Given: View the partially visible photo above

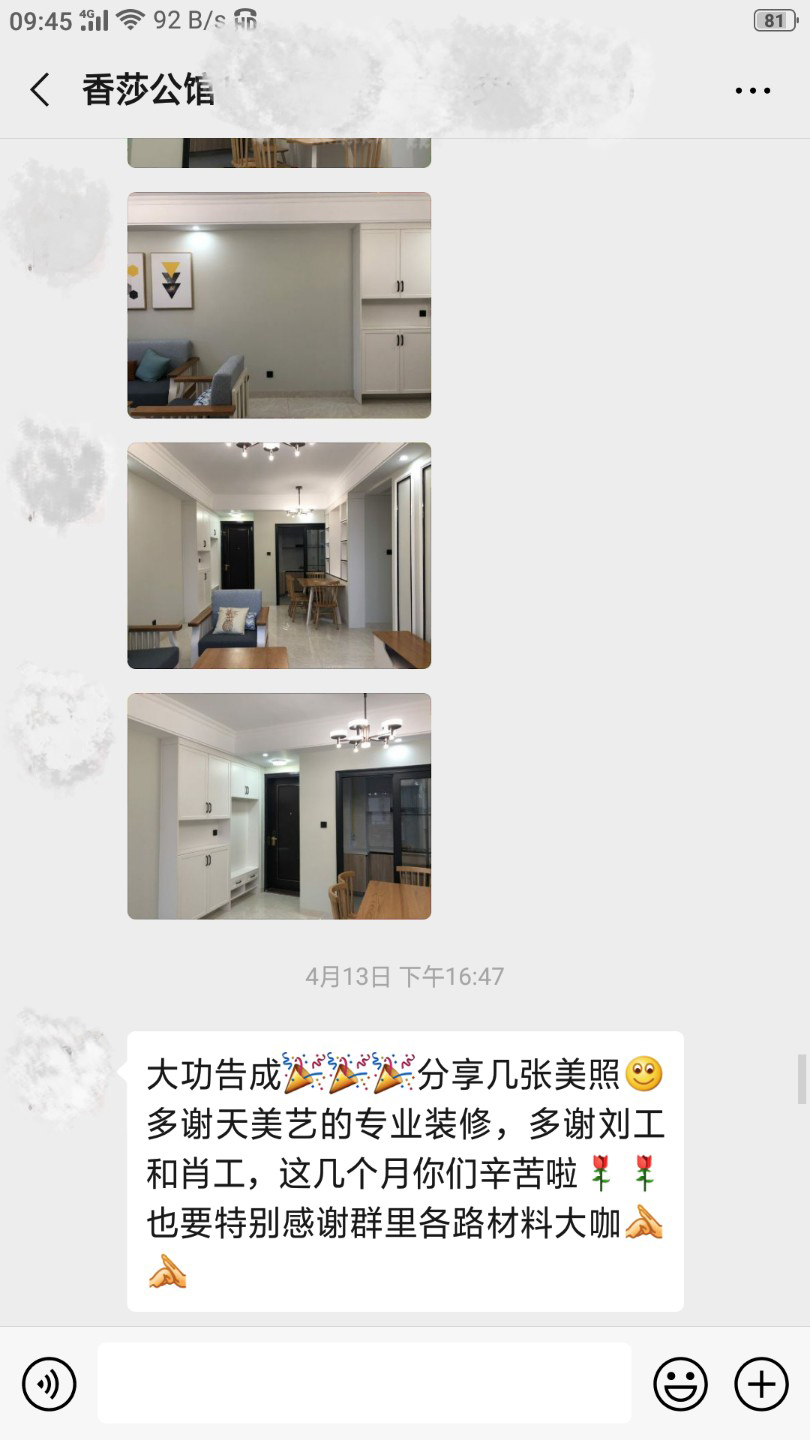Looking at the screenshot, I should point(279,153).
